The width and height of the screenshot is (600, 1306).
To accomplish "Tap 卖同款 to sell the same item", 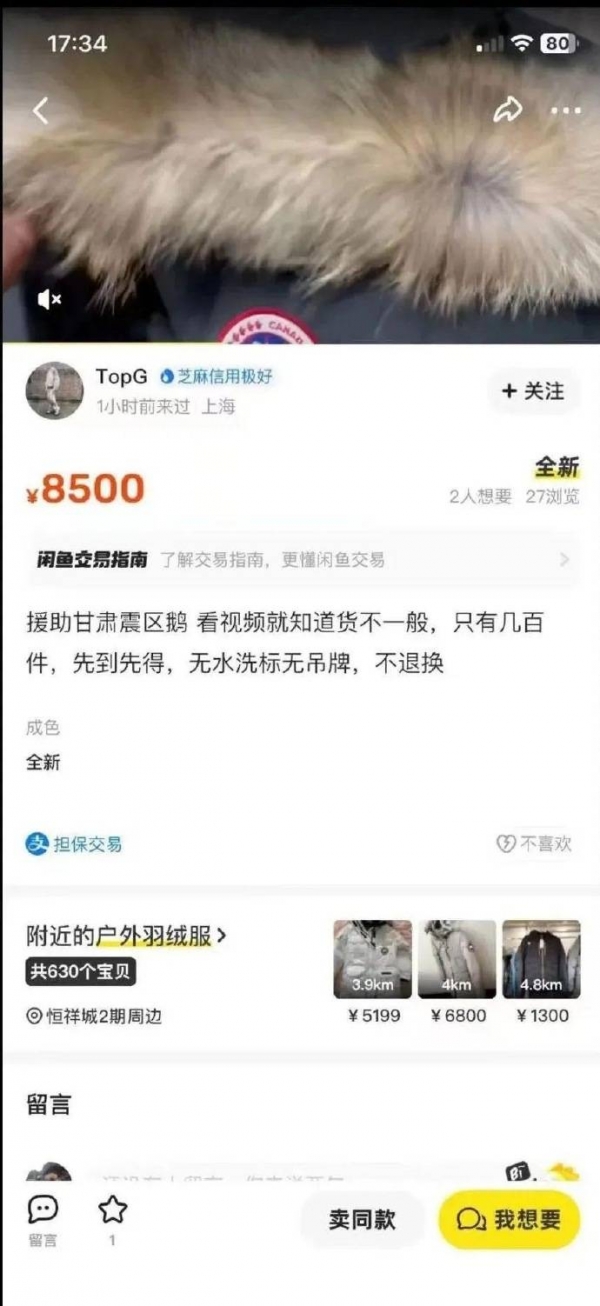I will (x=362, y=1219).
